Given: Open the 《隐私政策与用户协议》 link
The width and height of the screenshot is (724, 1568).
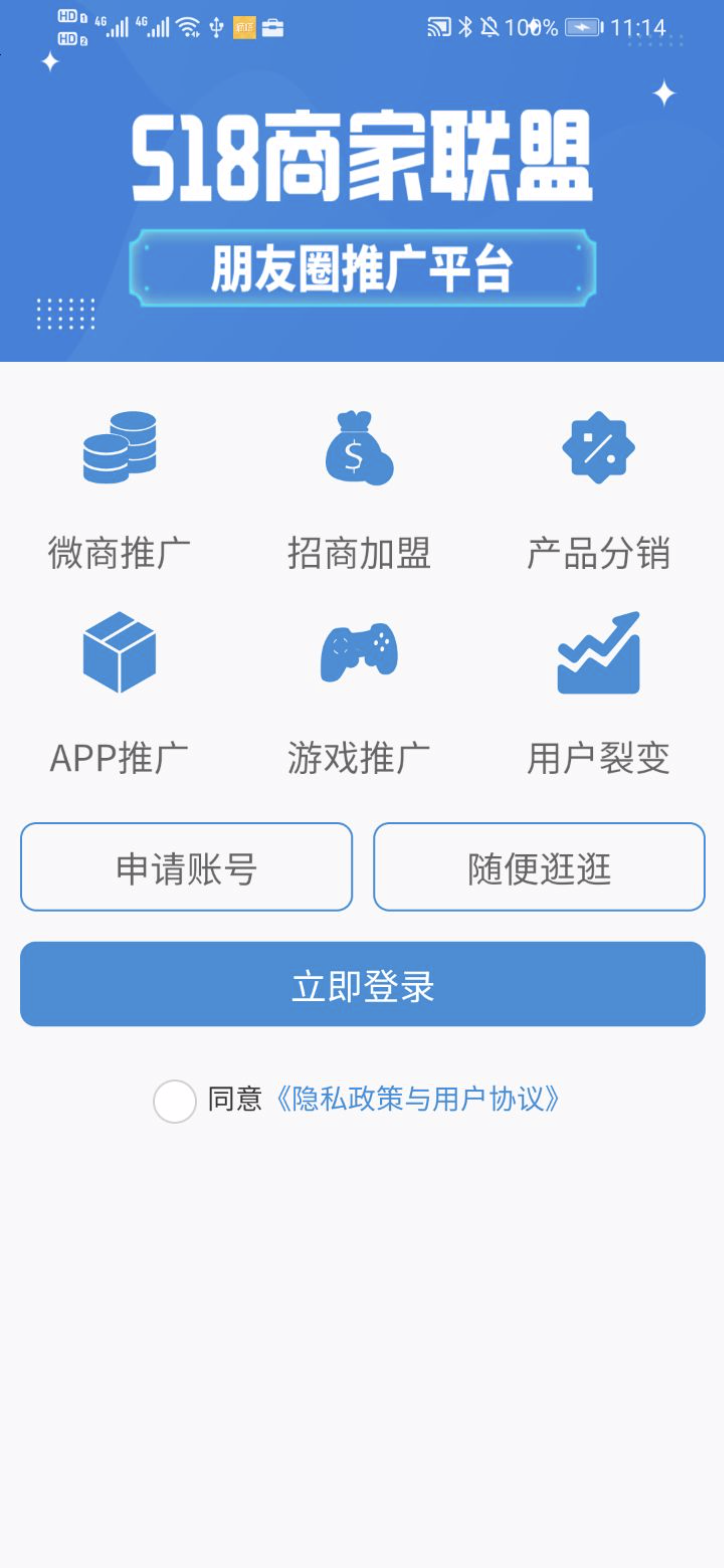Looking at the screenshot, I should pos(417,1100).
